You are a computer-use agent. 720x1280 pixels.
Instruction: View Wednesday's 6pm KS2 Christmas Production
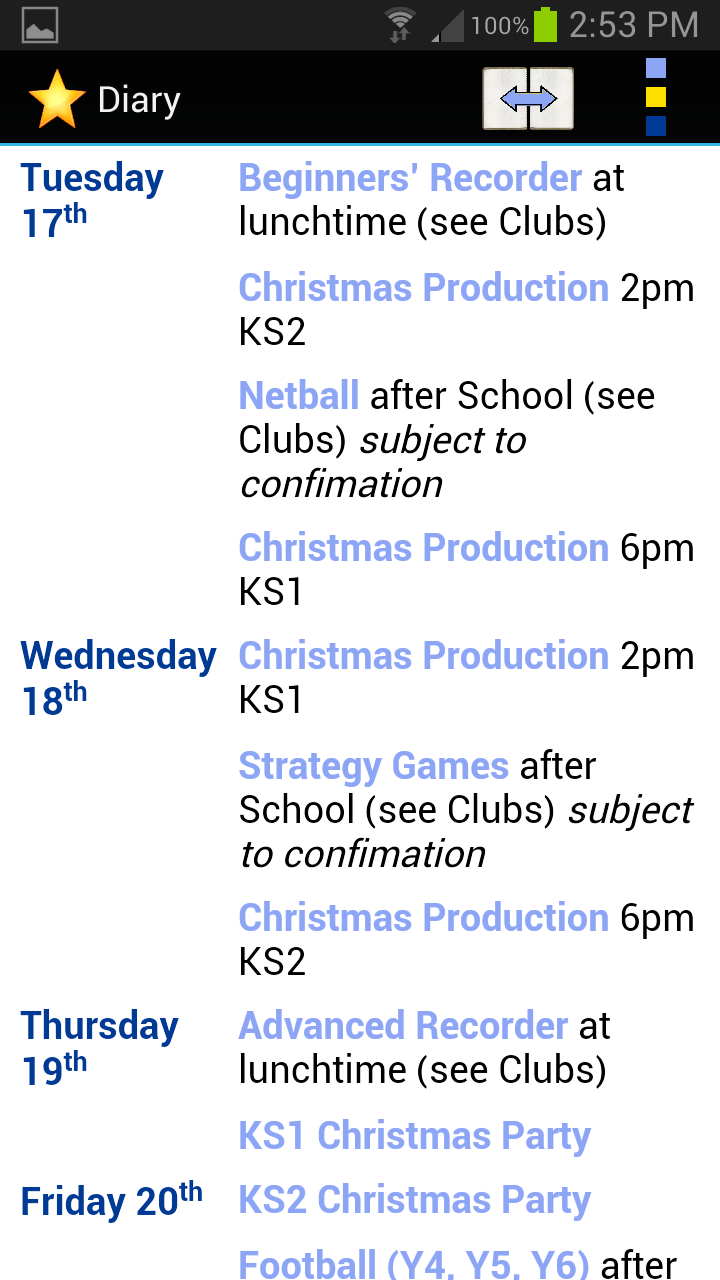click(423, 918)
